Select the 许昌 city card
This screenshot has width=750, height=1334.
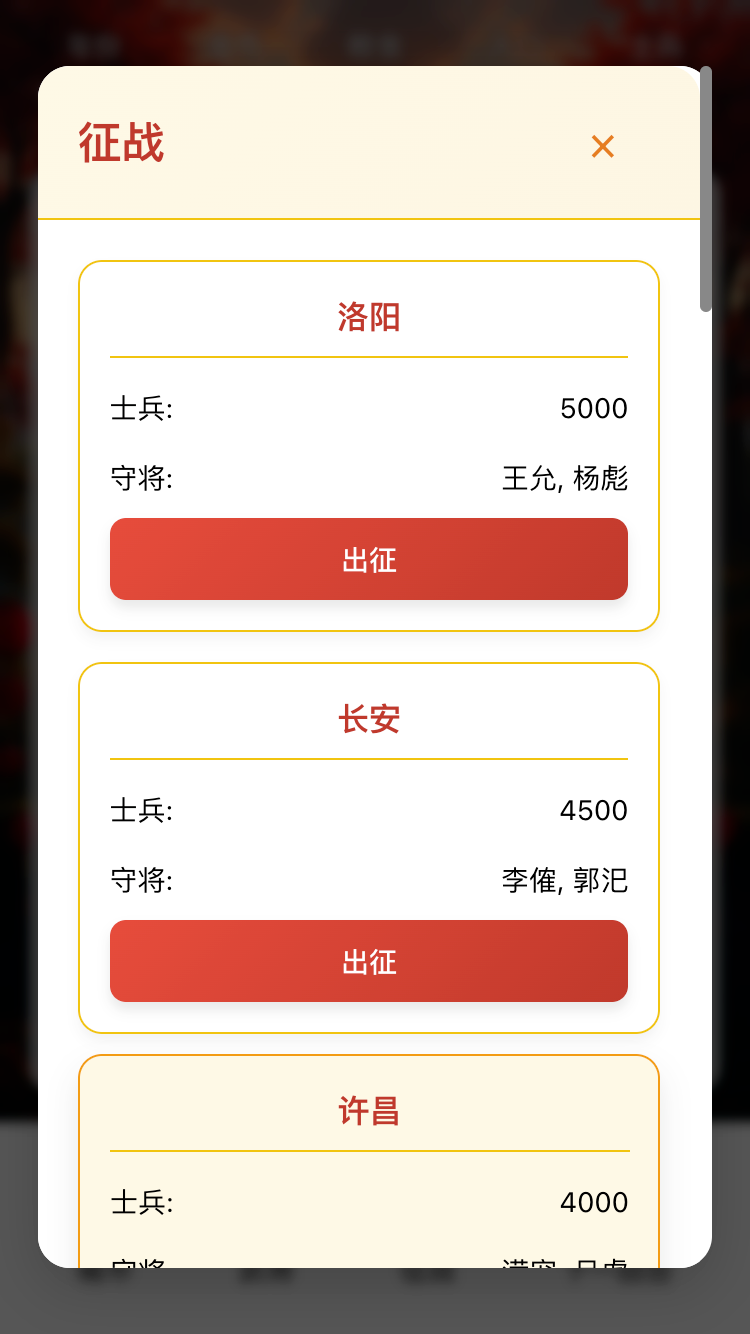pos(369,1160)
